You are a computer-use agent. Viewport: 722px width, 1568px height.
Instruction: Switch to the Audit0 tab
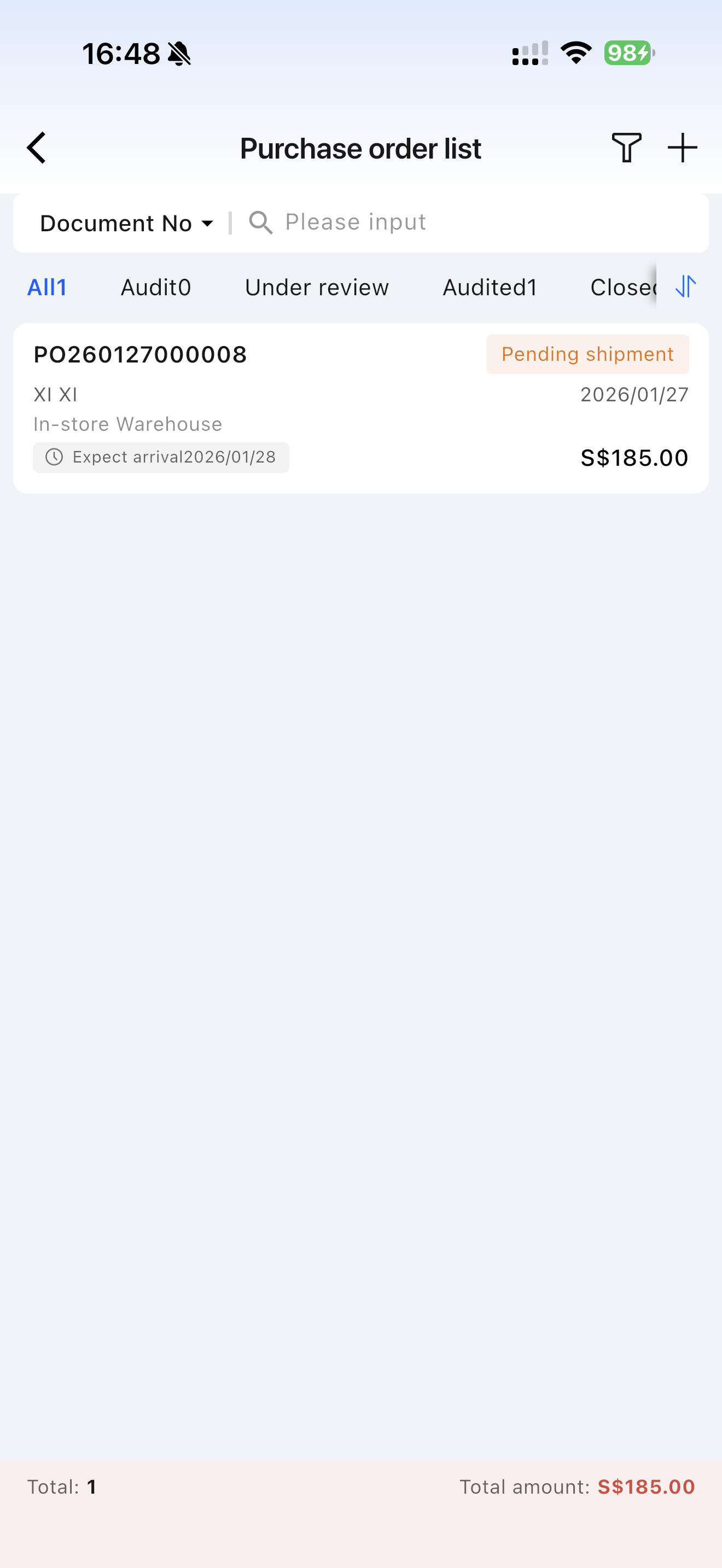pyautogui.click(x=156, y=288)
